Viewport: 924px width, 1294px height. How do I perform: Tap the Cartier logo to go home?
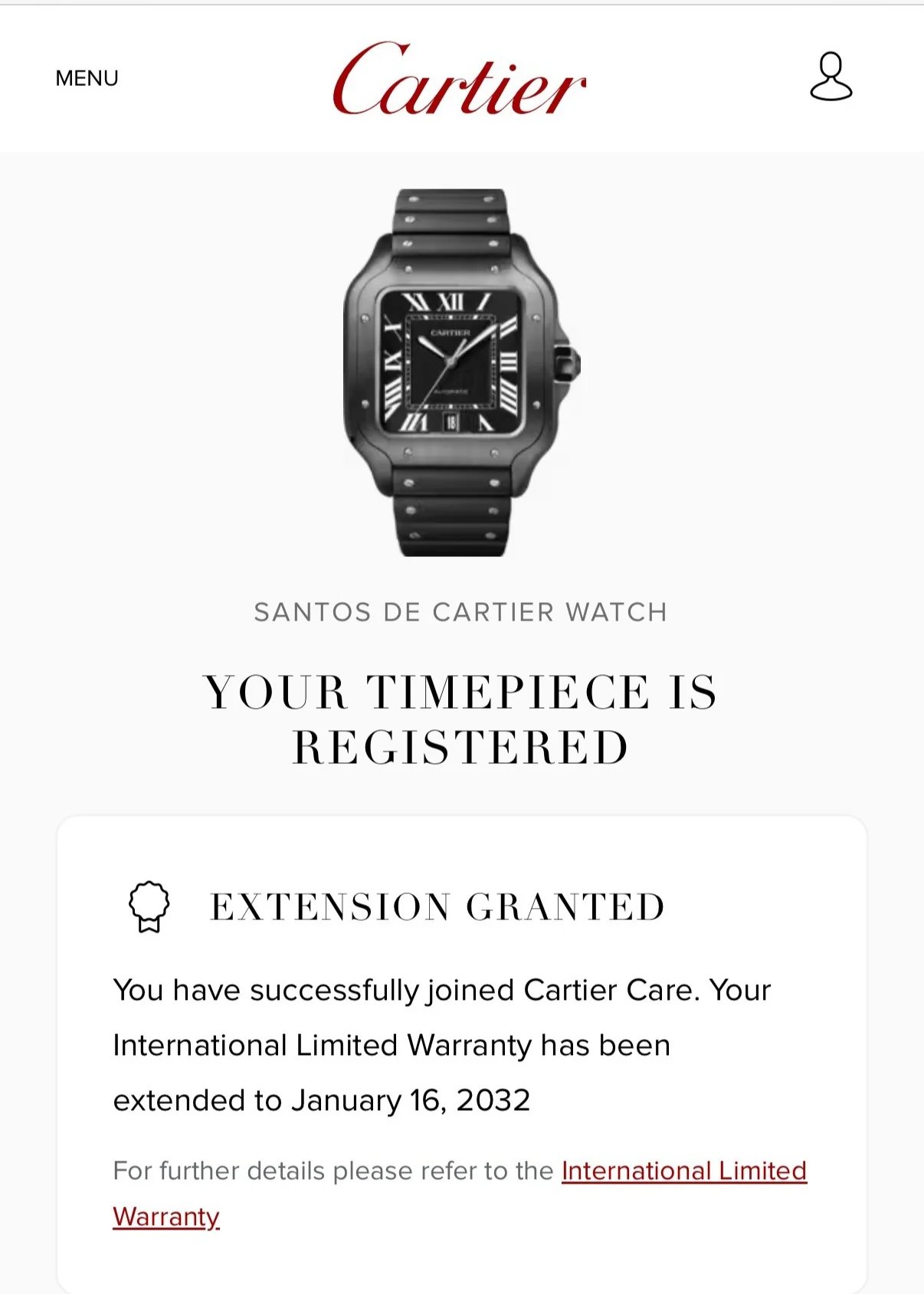pyautogui.click(x=460, y=80)
